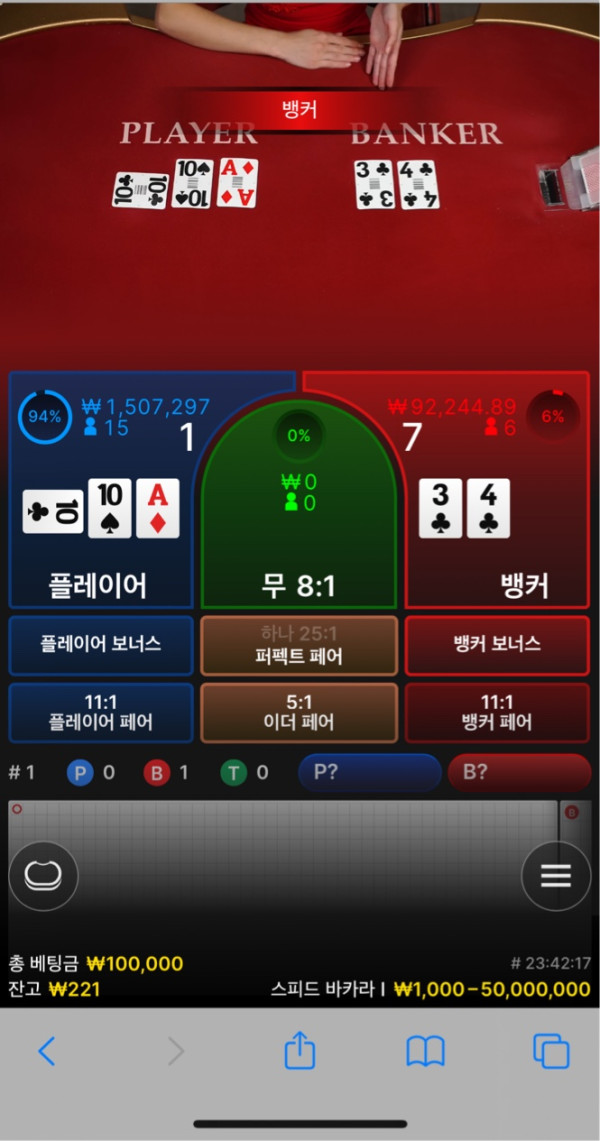
Task: Go back in the browser
Action: pyautogui.click(x=47, y=1051)
